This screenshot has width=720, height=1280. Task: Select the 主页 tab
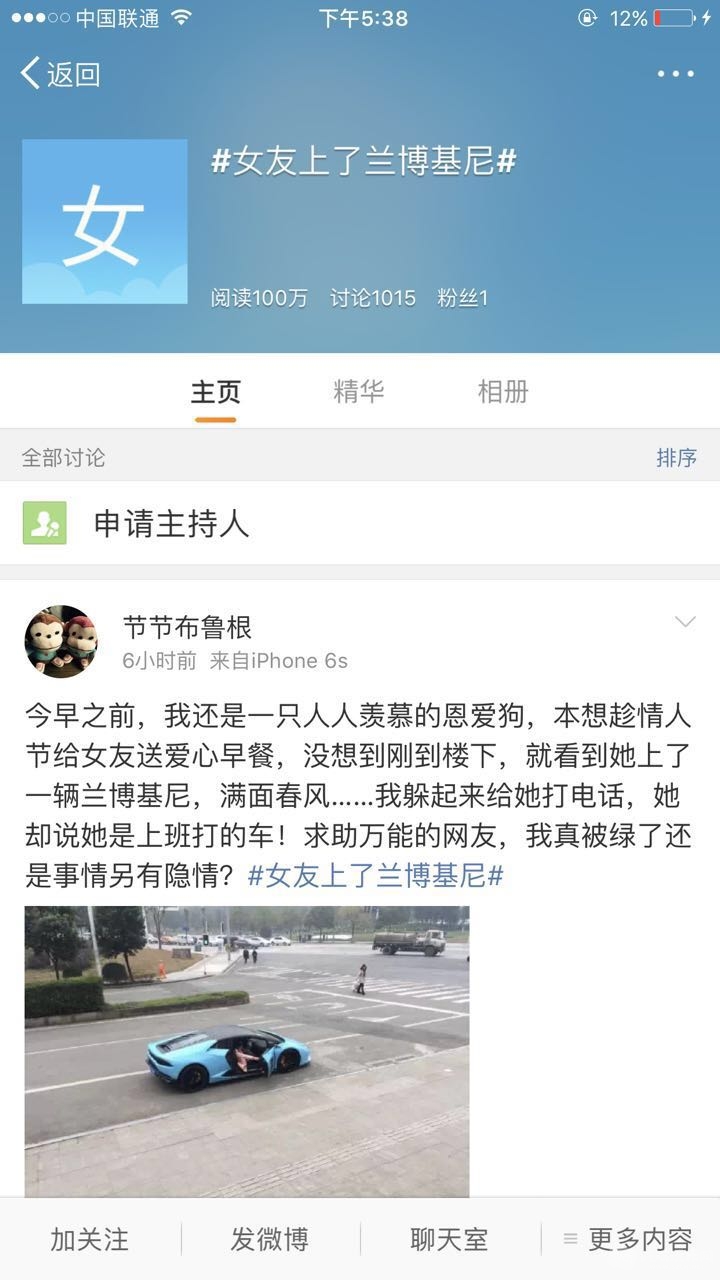point(215,391)
